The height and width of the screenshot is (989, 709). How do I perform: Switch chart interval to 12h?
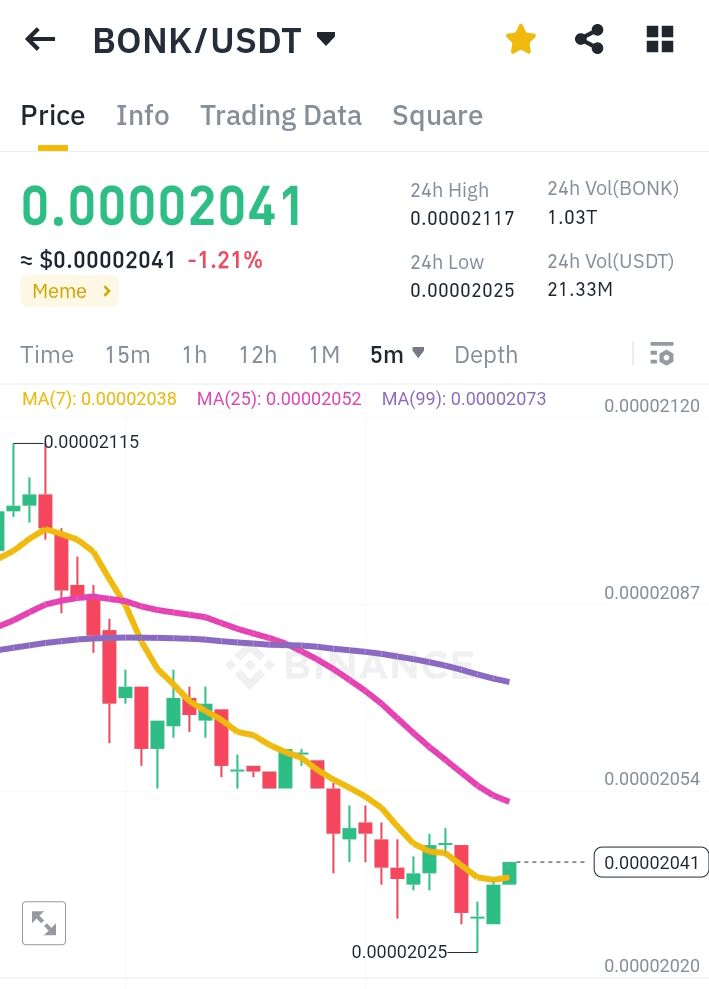(257, 355)
